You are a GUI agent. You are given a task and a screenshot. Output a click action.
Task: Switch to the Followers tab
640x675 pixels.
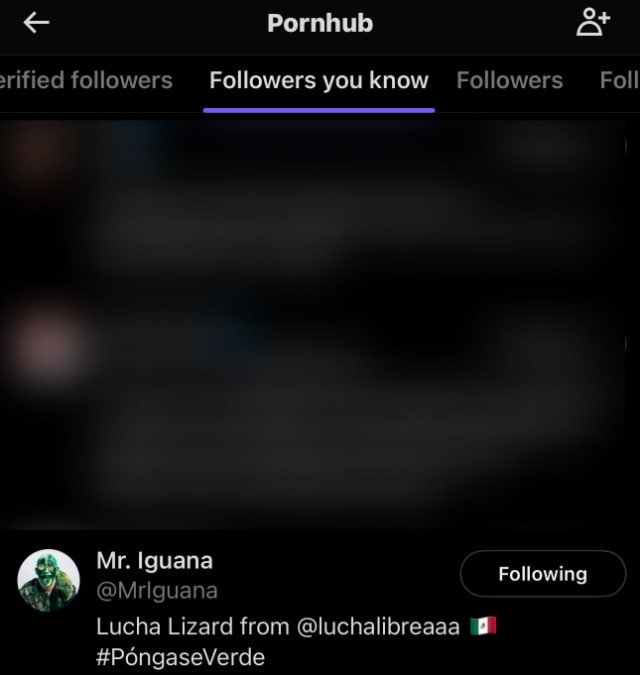(x=509, y=81)
